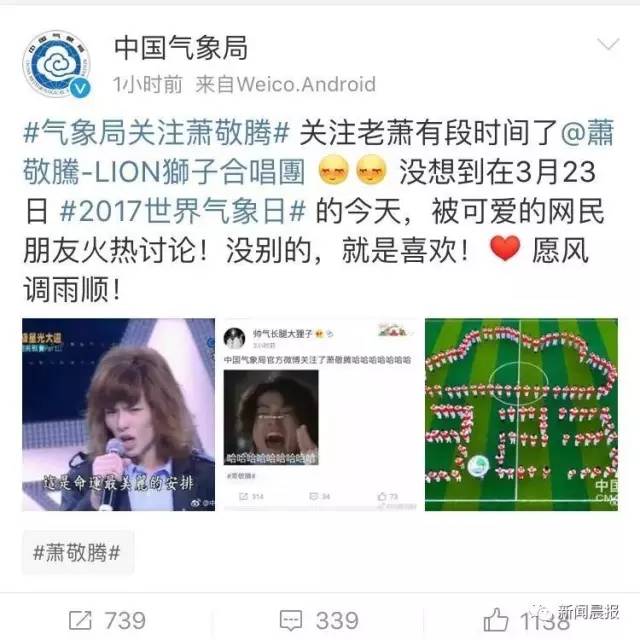The image size is (640, 640).
Task: View the green stadium formation photo
Action: [521, 414]
